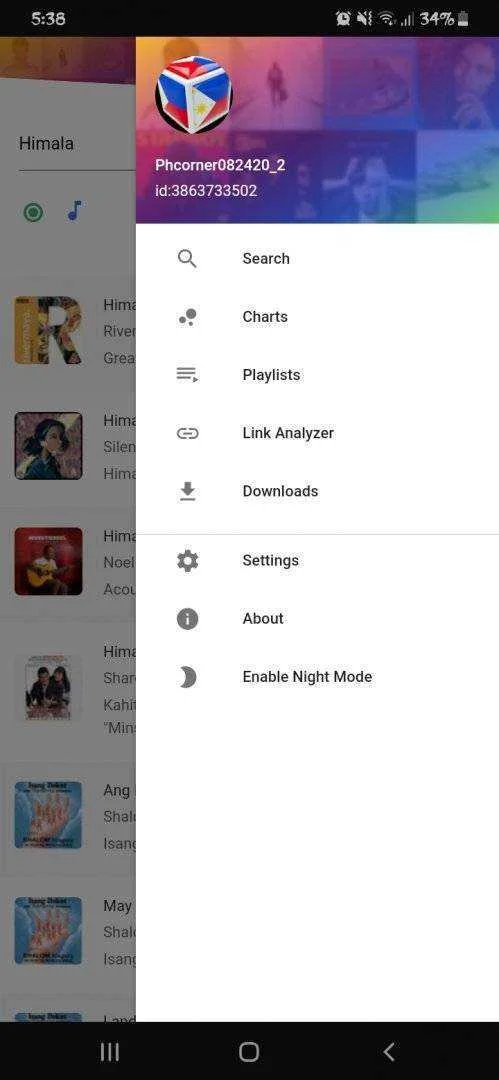Open the Link Analyzer

tap(317, 433)
